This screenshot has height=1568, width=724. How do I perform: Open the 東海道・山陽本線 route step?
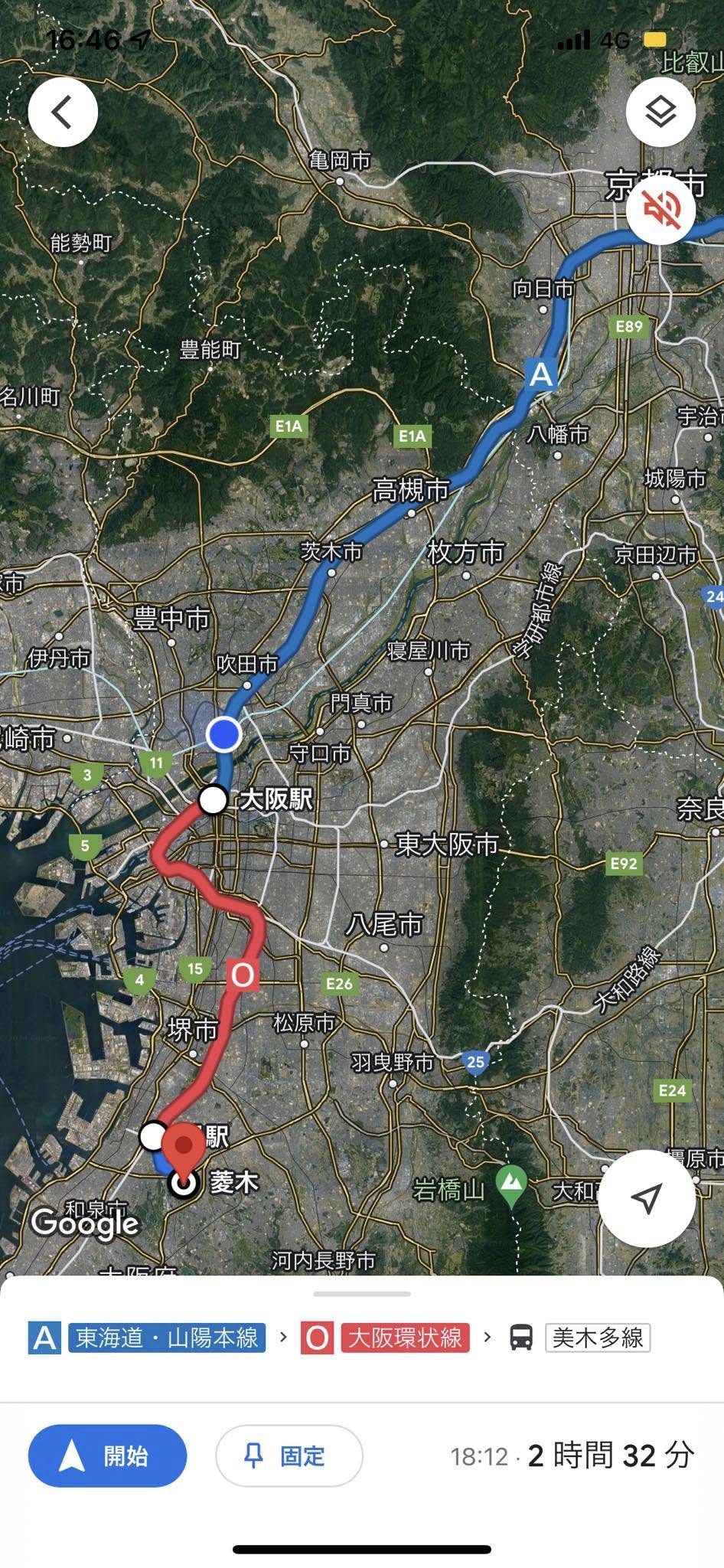point(167,1338)
